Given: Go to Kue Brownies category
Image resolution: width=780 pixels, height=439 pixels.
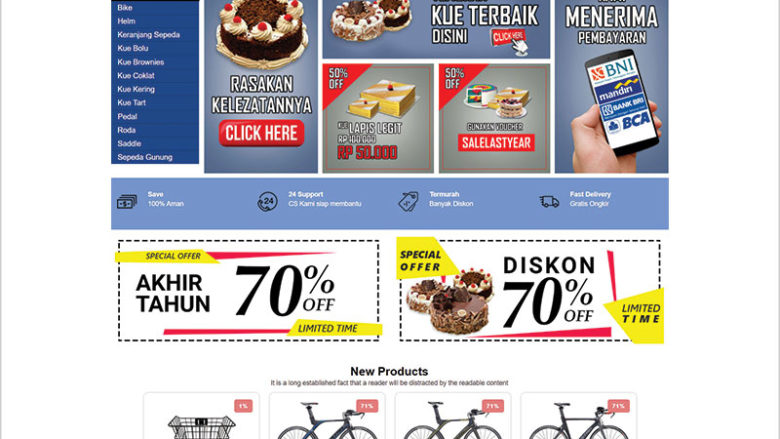Looking at the screenshot, I should click(x=140, y=62).
